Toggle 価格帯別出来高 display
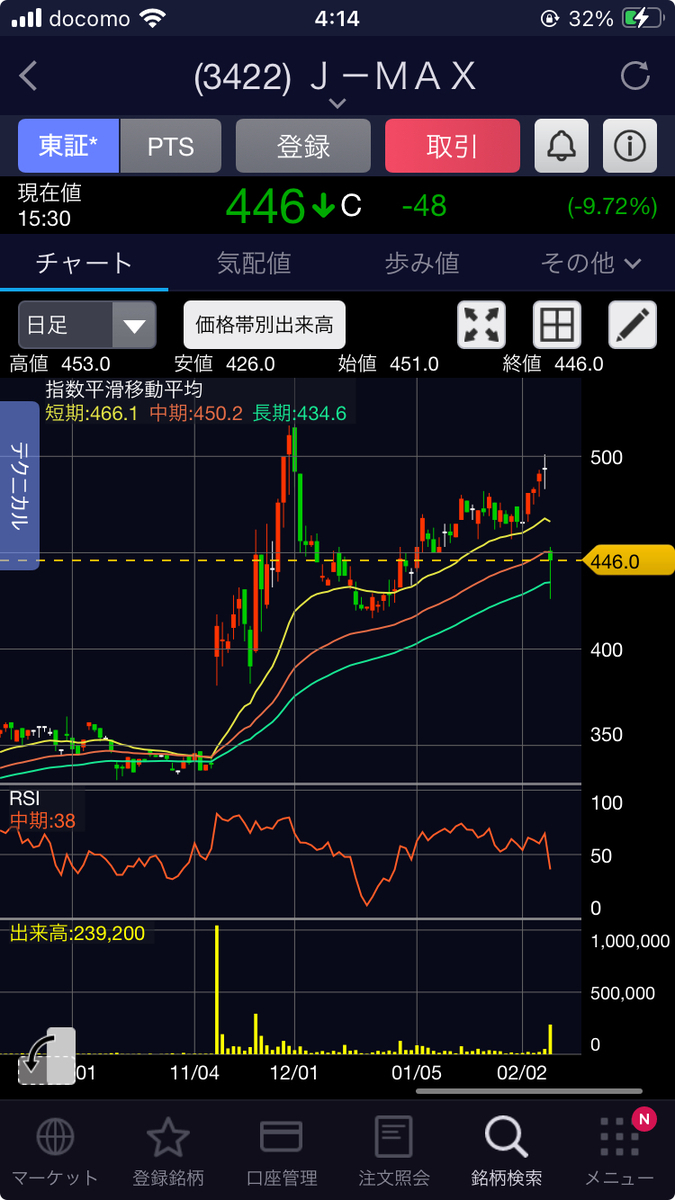 (x=264, y=325)
